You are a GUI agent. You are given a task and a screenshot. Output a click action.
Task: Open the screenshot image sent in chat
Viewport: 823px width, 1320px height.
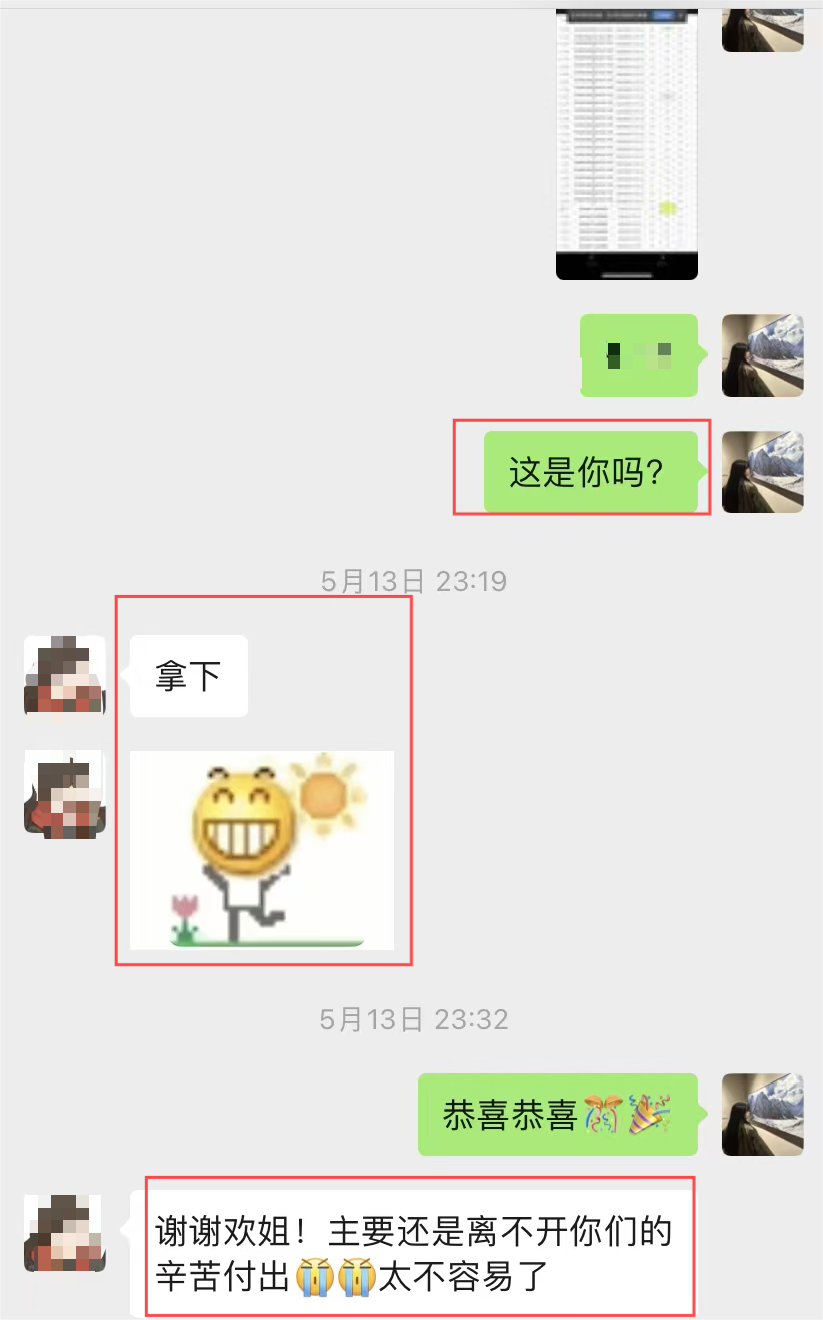(627, 140)
